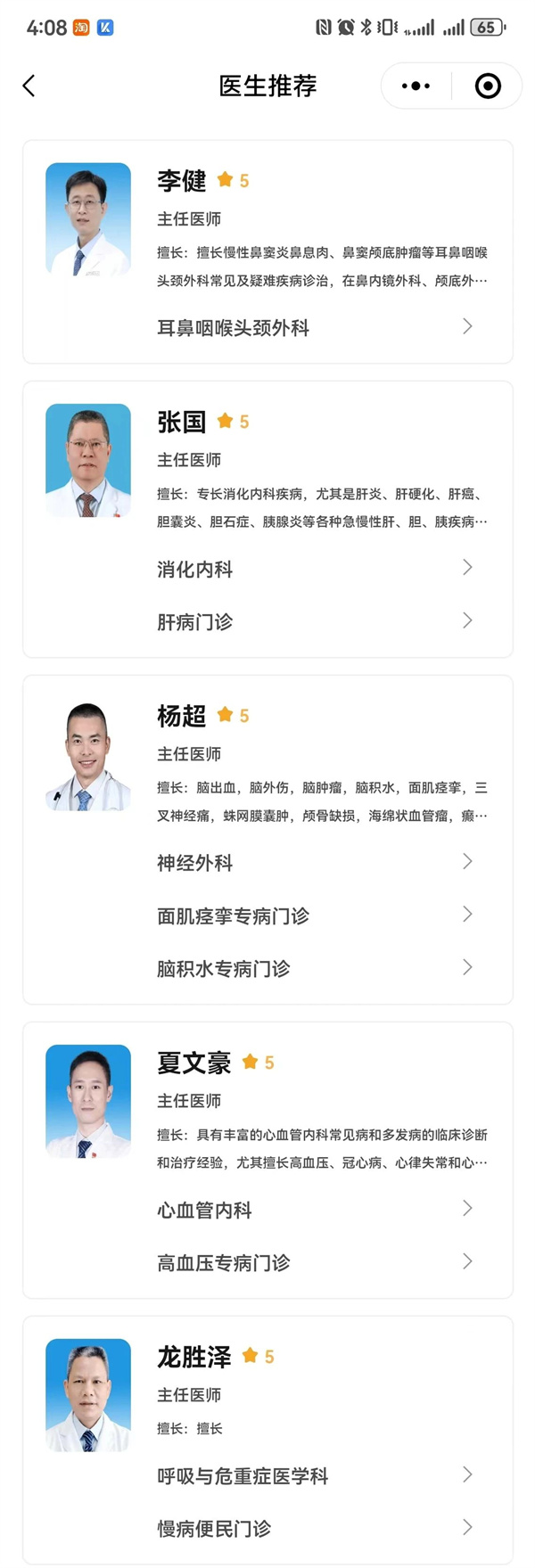535x1568 pixels.
Task: Select 呼吸与危重症医学科 under 龙胜泽
Action: click(x=314, y=1475)
